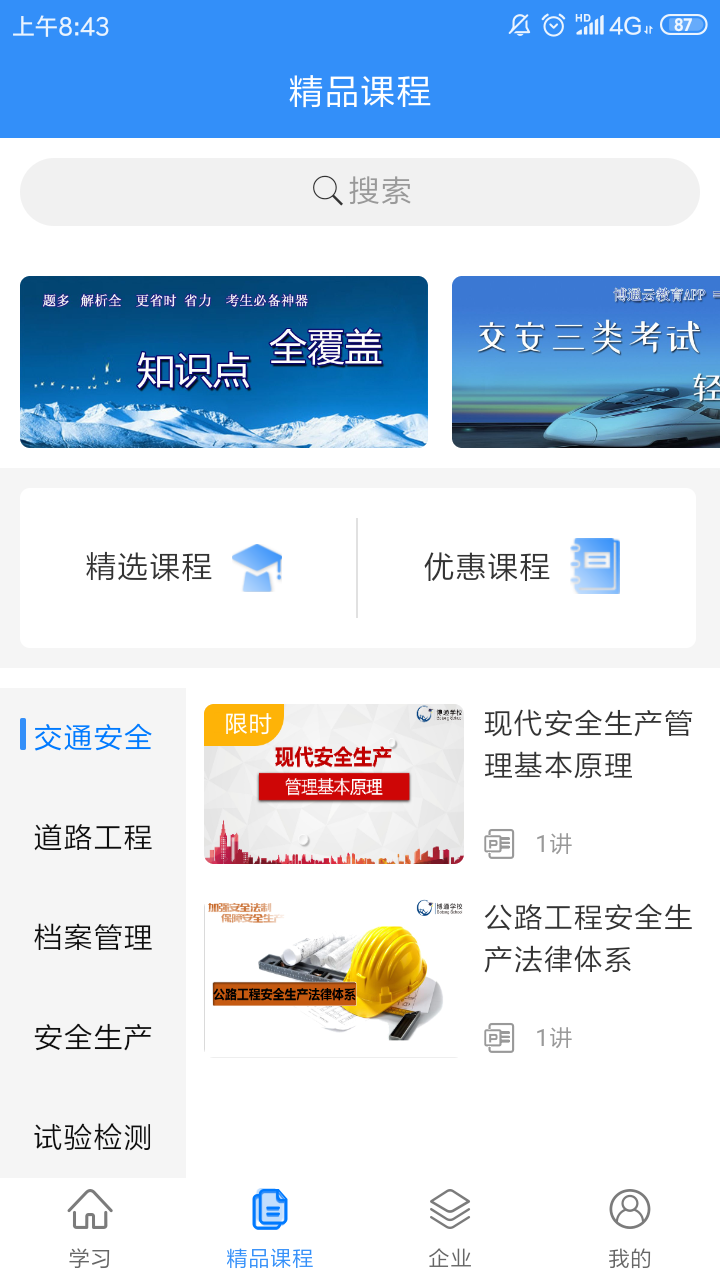Screen dimensions: 720x1280
Task: Click the 搜索 search input field
Action: point(360,190)
